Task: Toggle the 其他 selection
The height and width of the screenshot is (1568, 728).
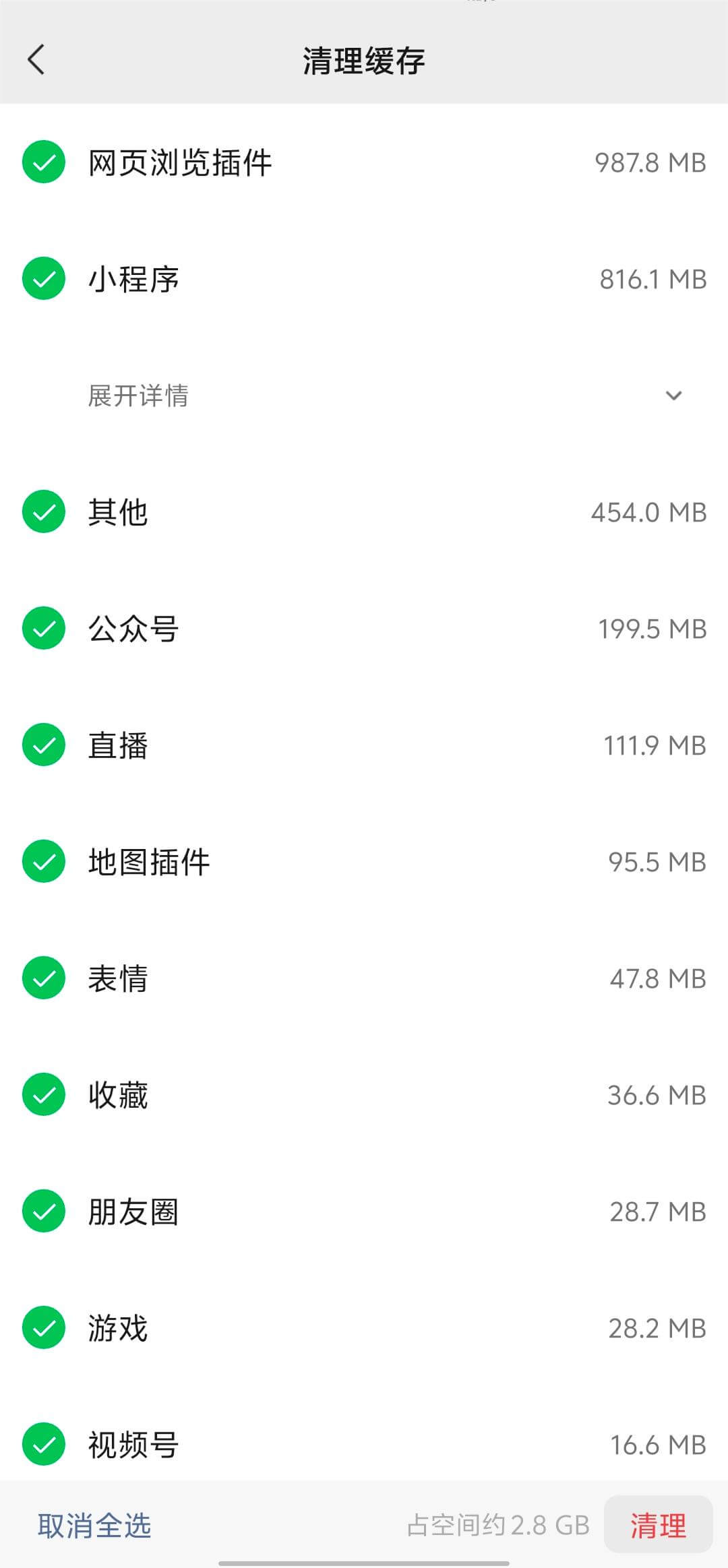Action: pyautogui.click(x=43, y=512)
